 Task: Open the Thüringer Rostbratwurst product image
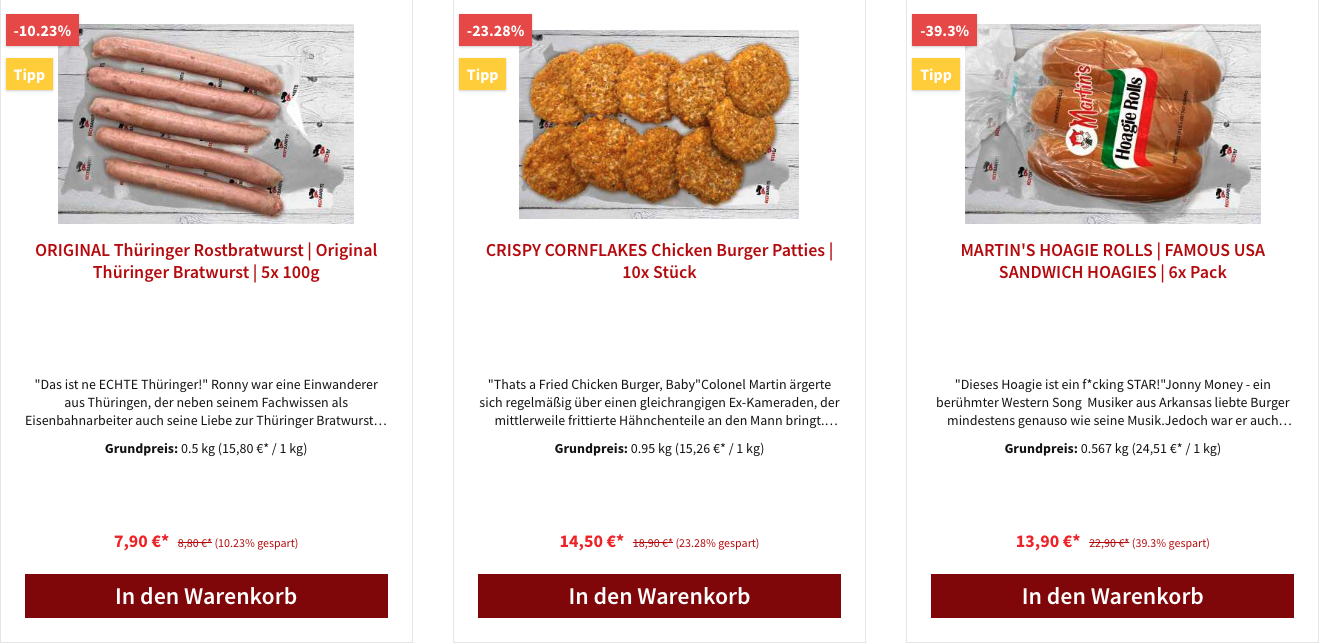coord(206,124)
